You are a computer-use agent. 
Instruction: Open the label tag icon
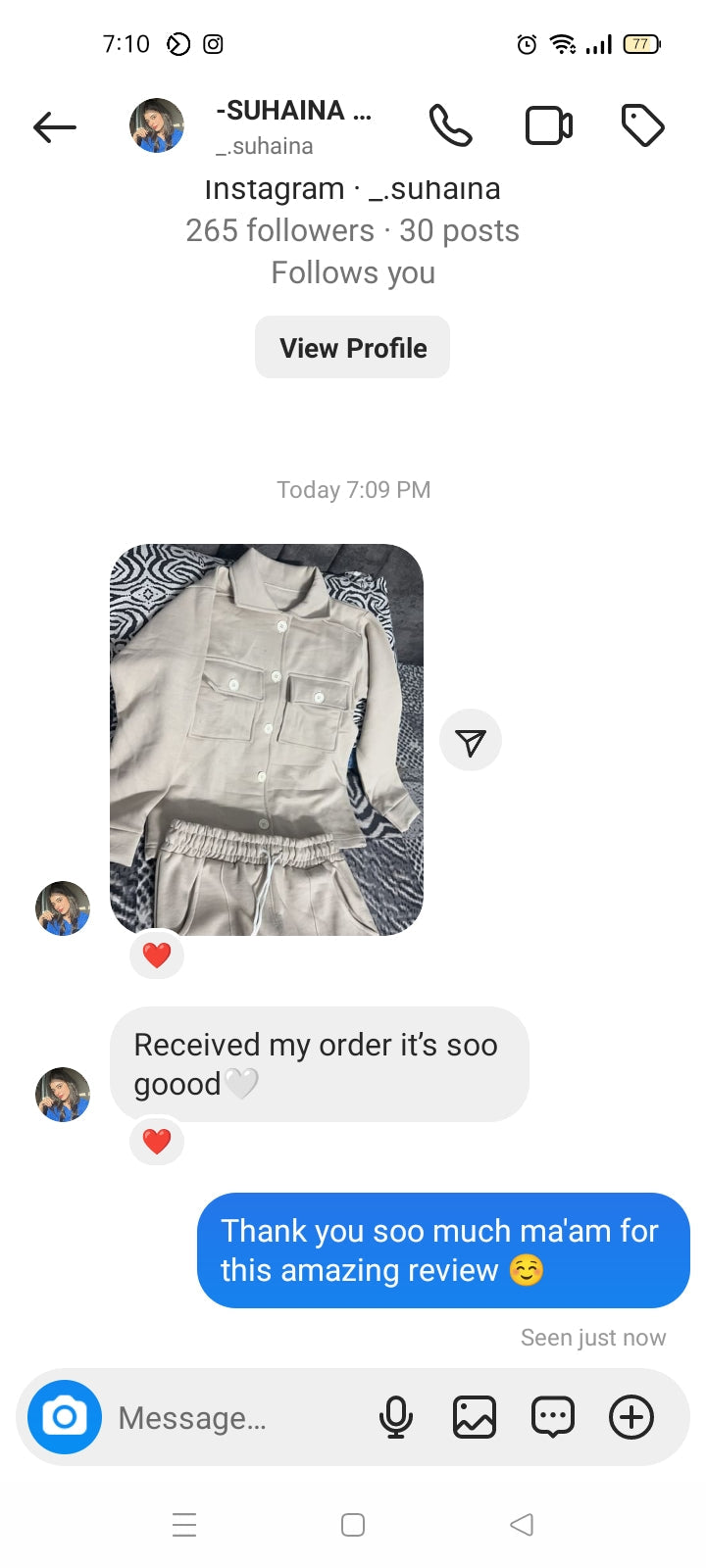pos(643,126)
